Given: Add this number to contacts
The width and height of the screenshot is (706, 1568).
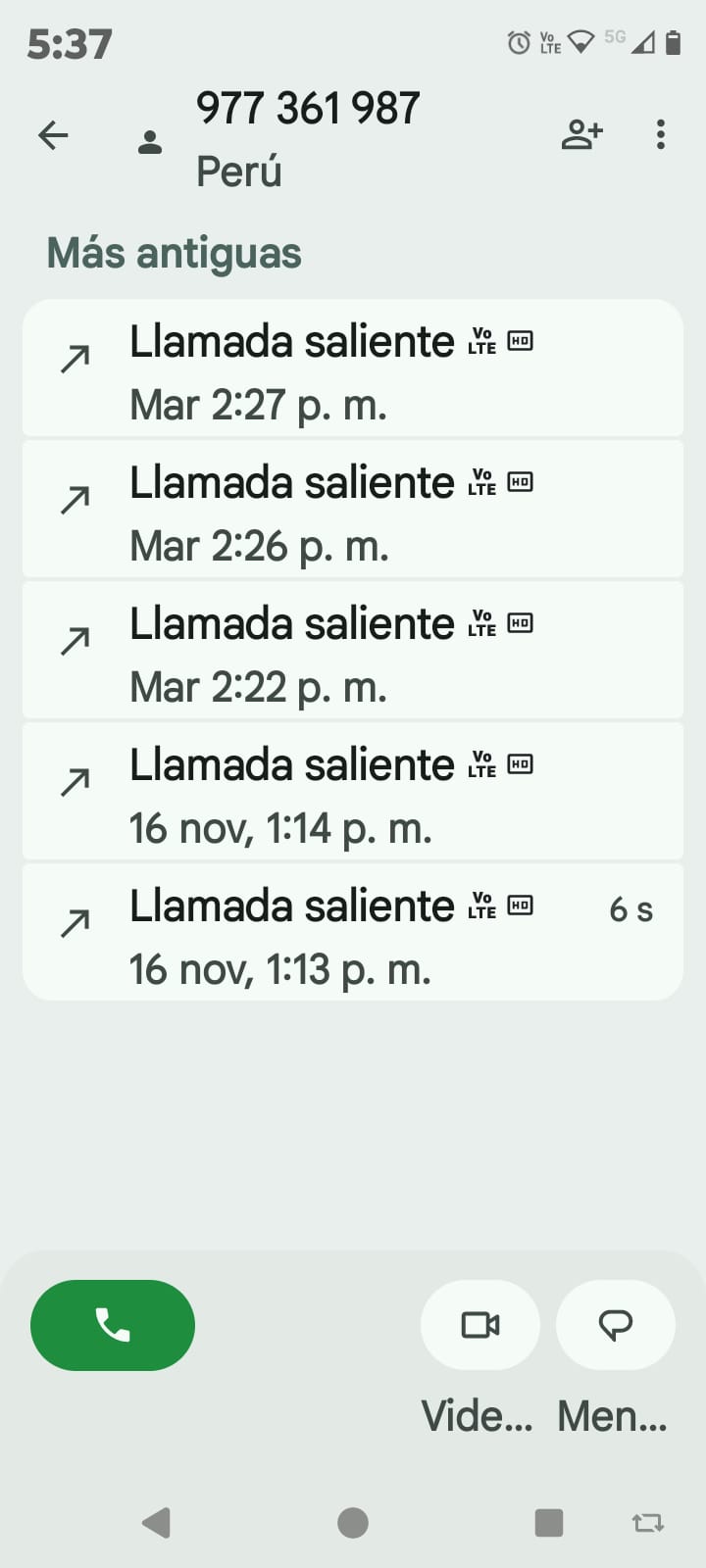Looking at the screenshot, I should pyautogui.click(x=581, y=135).
